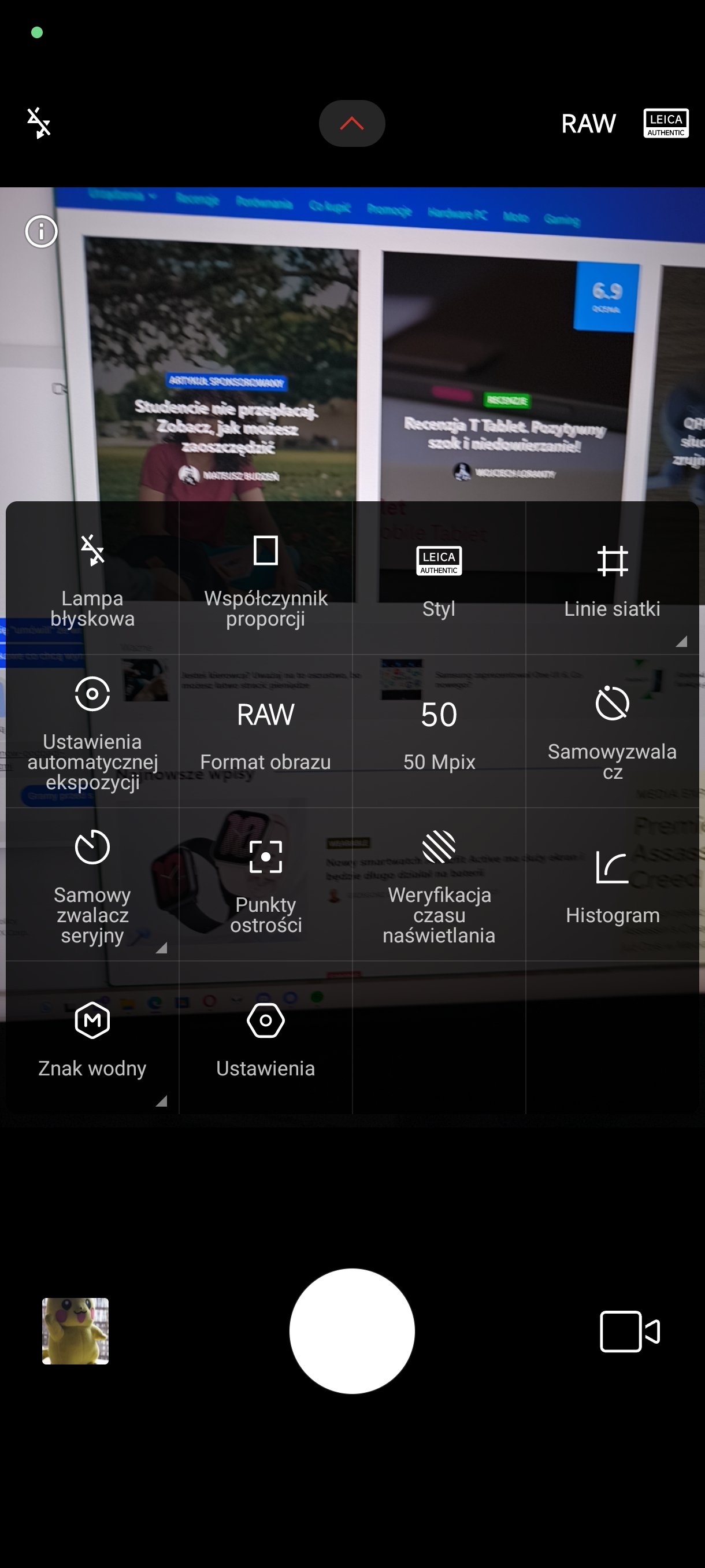Select Styl Leica look option

(x=439, y=578)
